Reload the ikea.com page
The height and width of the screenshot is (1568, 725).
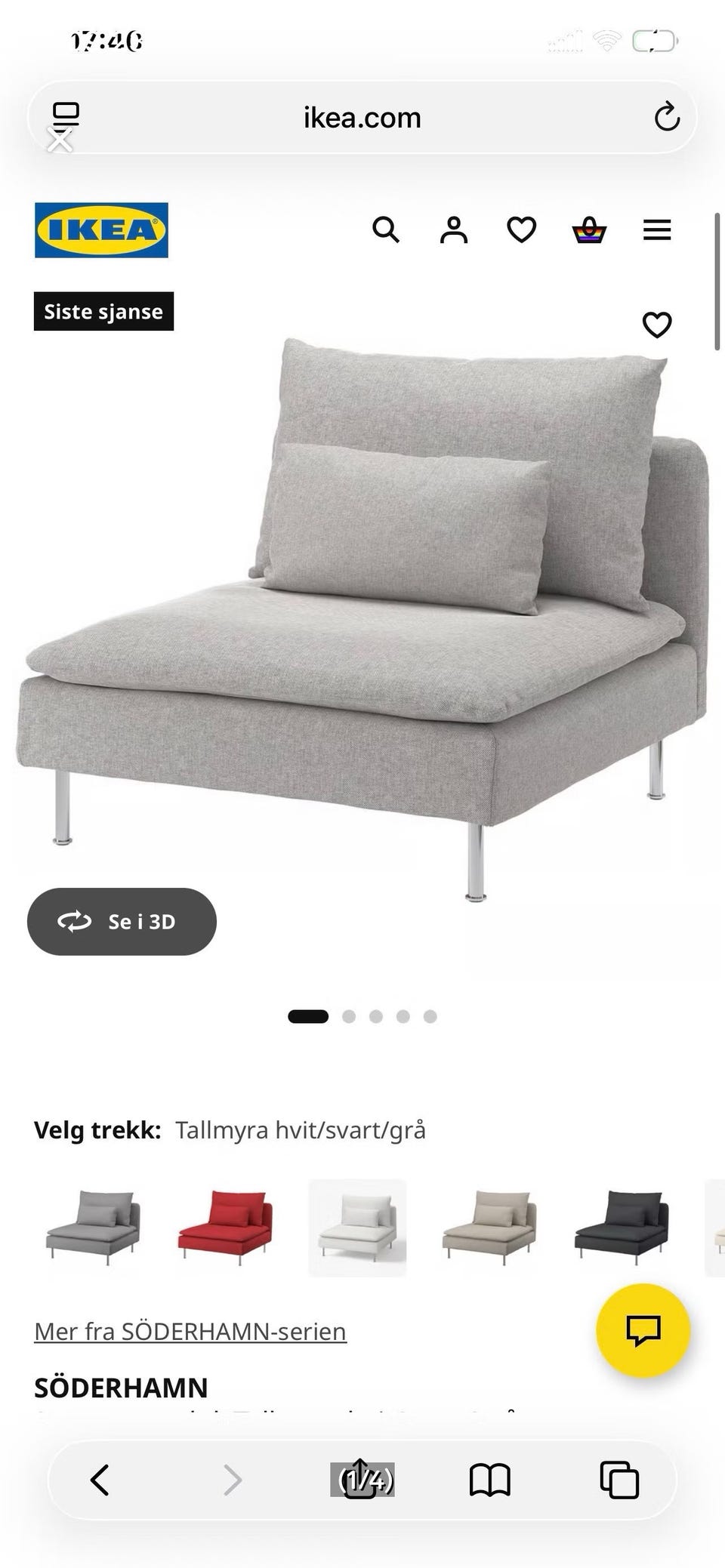[667, 117]
